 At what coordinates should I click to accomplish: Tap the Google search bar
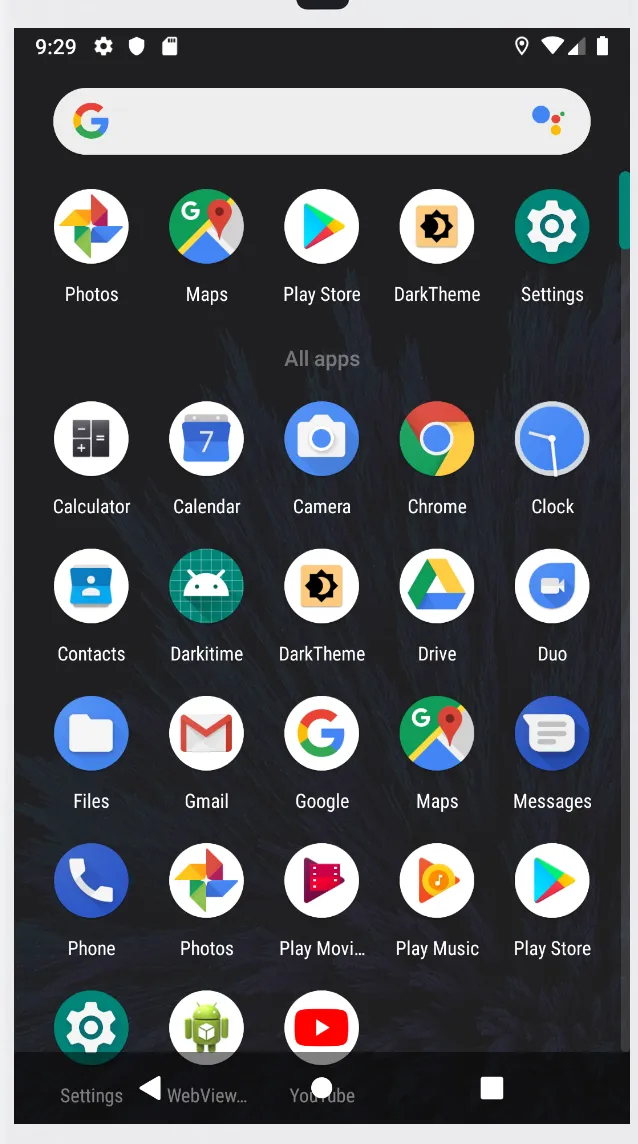300,122
